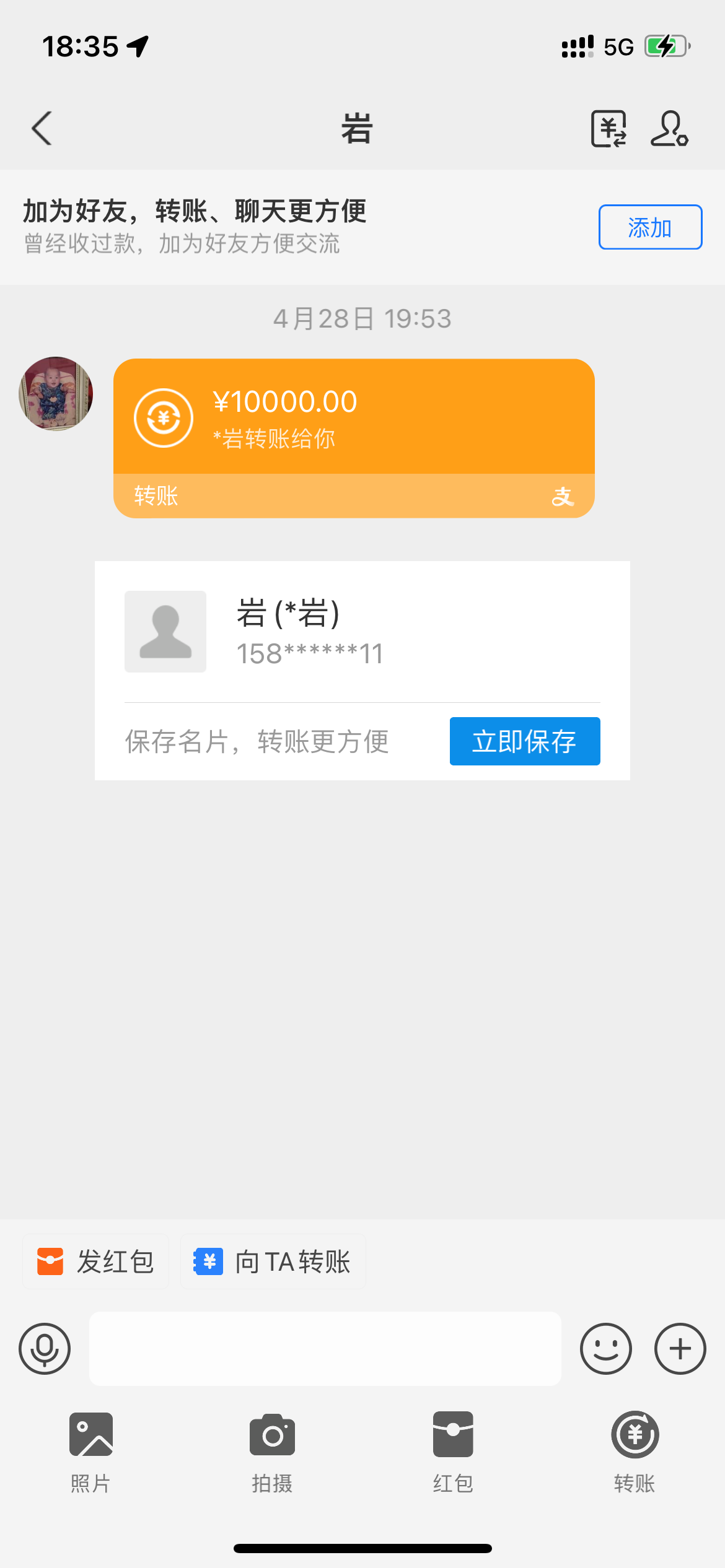Tap 添加 to add as friend
Viewport: 725px width, 1568px height.
coord(650,227)
